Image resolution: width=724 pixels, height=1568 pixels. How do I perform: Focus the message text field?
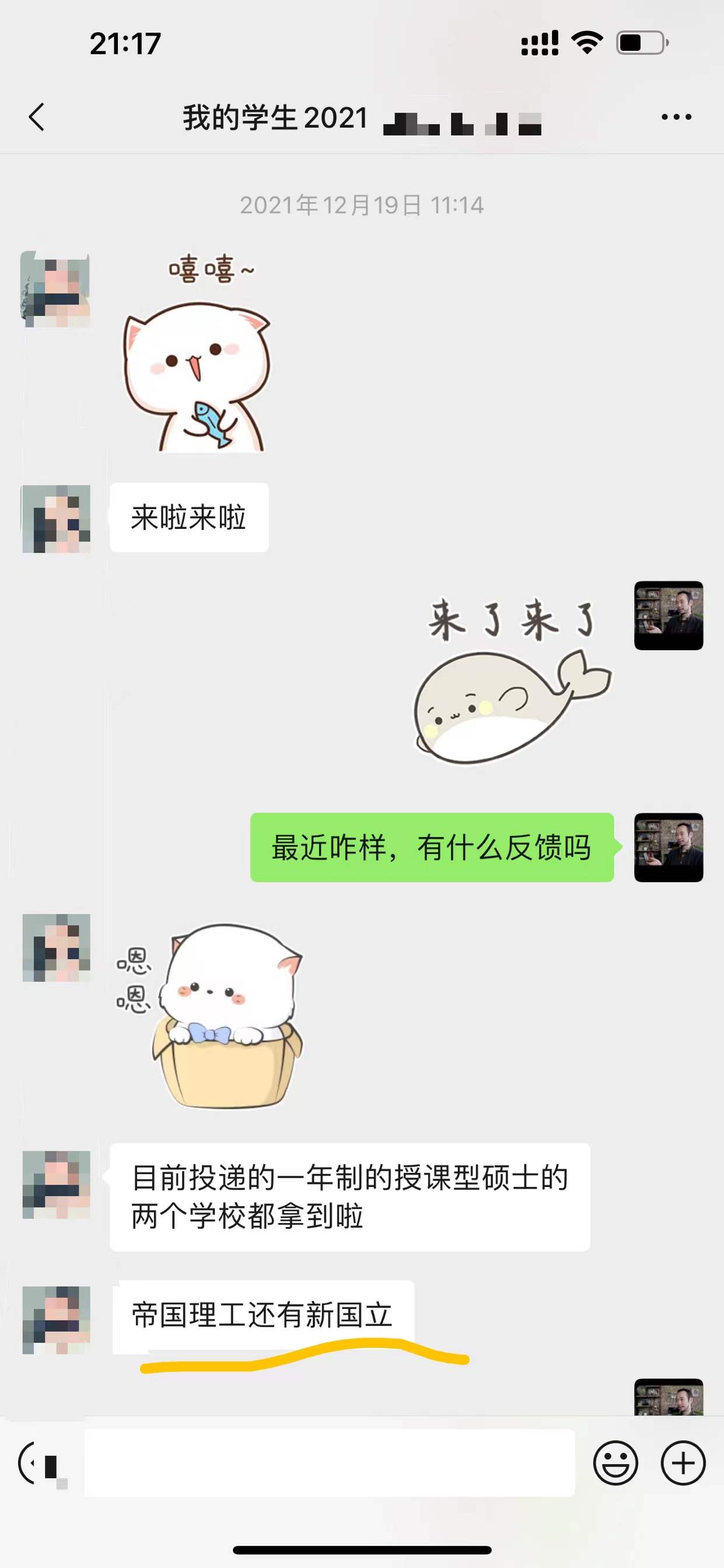pos(328,1464)
